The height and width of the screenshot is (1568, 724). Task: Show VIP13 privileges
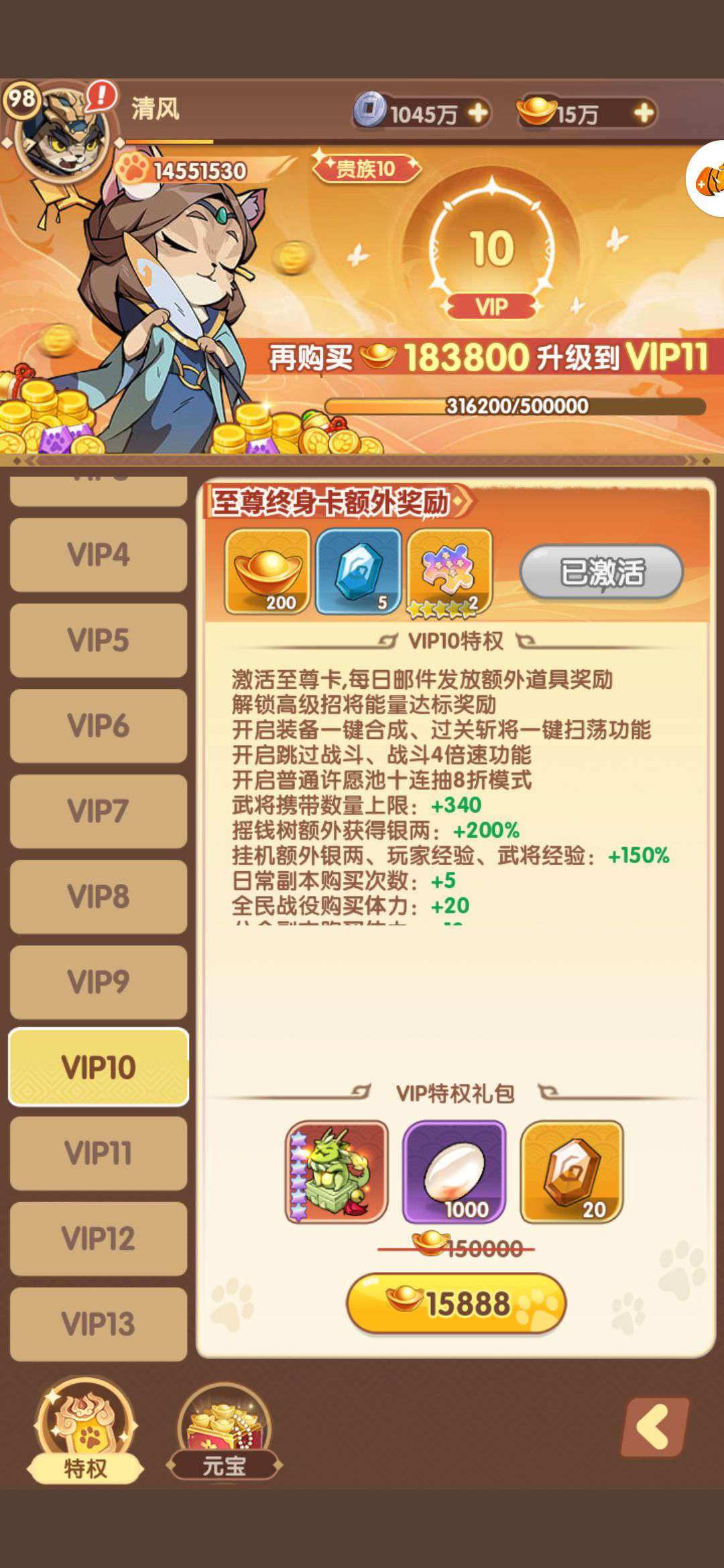point(99,1324)
